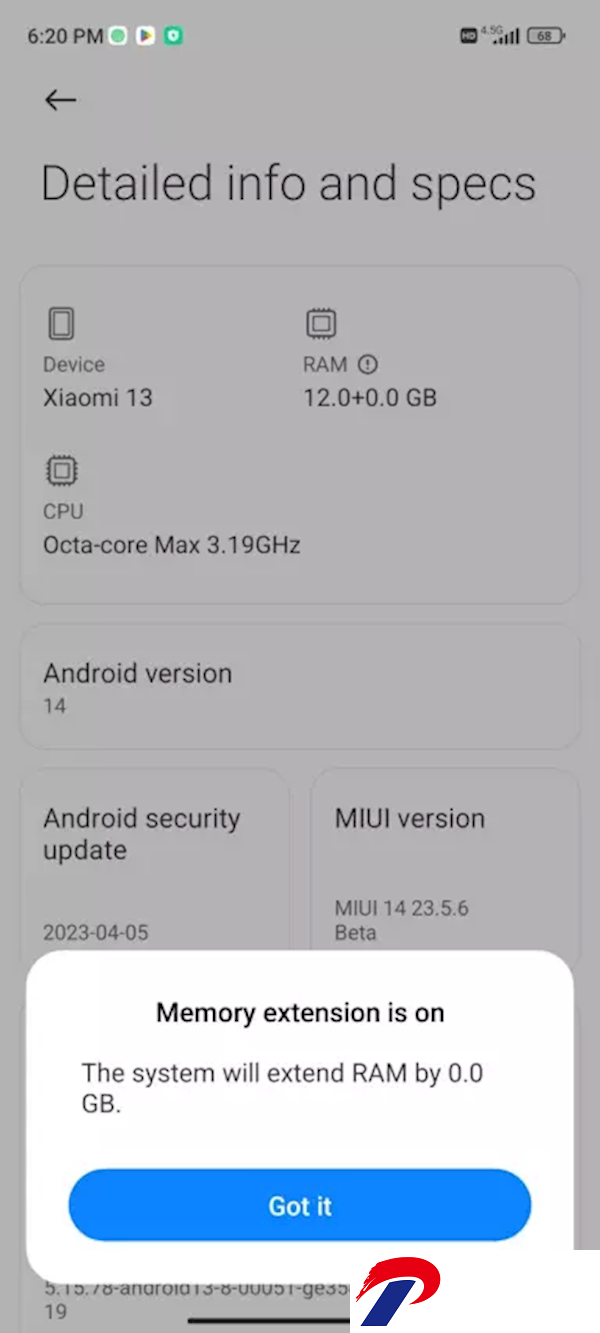Go back with the top arrow
Screen dimensions: 600x1333
tap(61, 99)
